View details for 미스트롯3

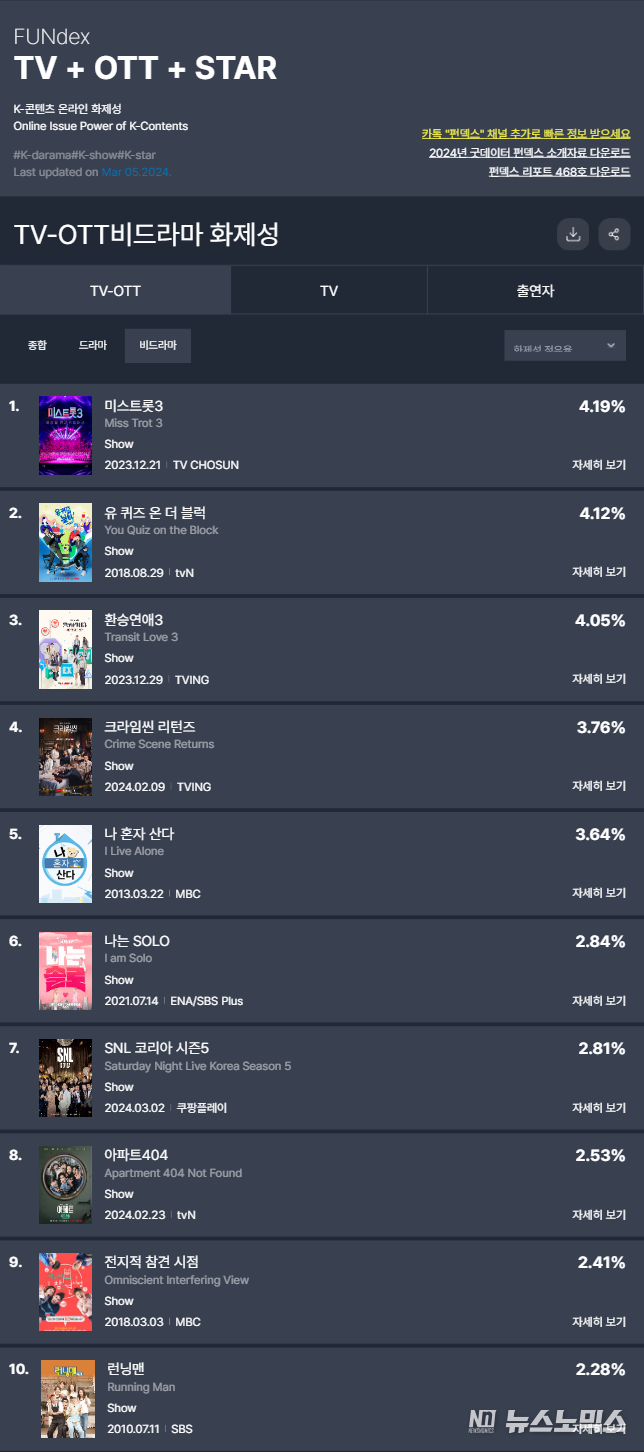(x=599, y=465)
